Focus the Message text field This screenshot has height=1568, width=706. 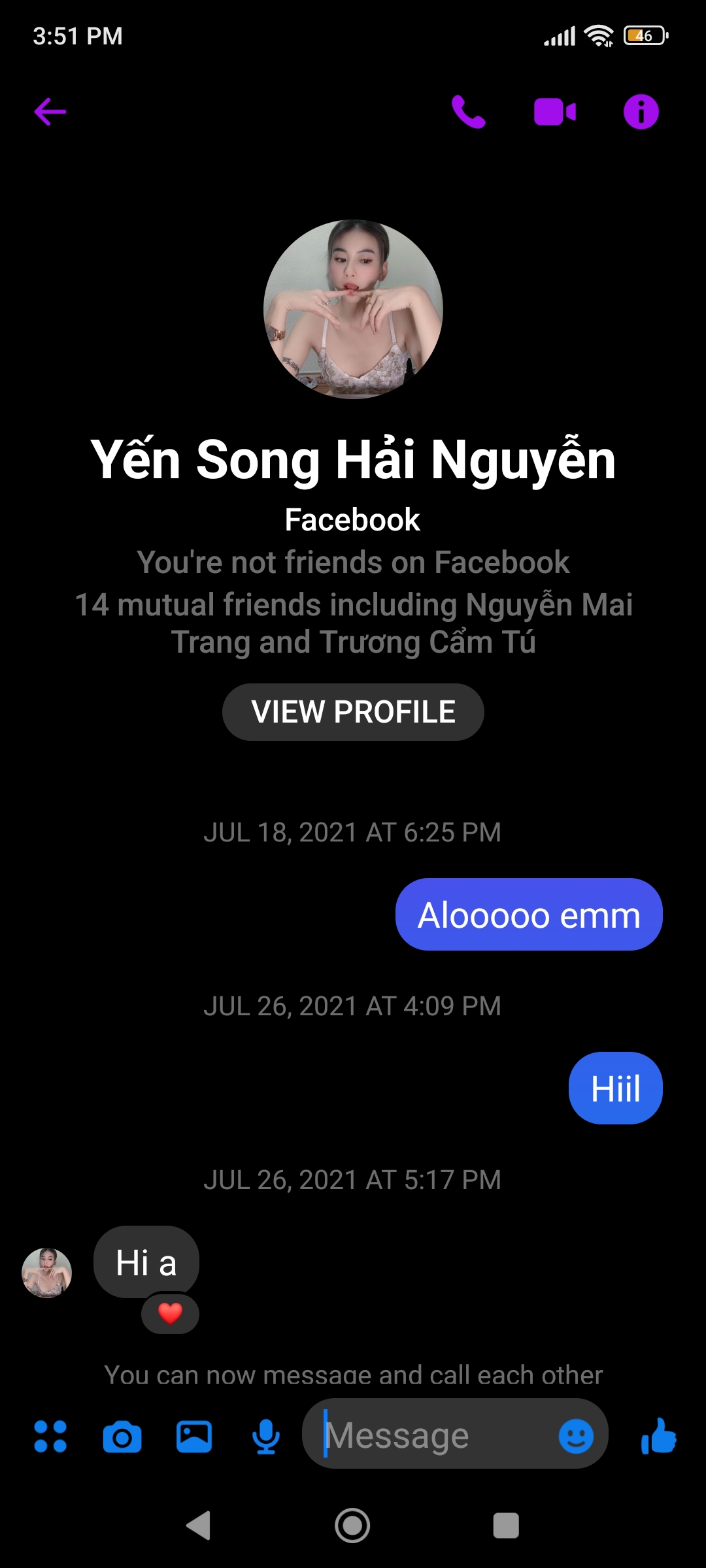(431, 1435)
